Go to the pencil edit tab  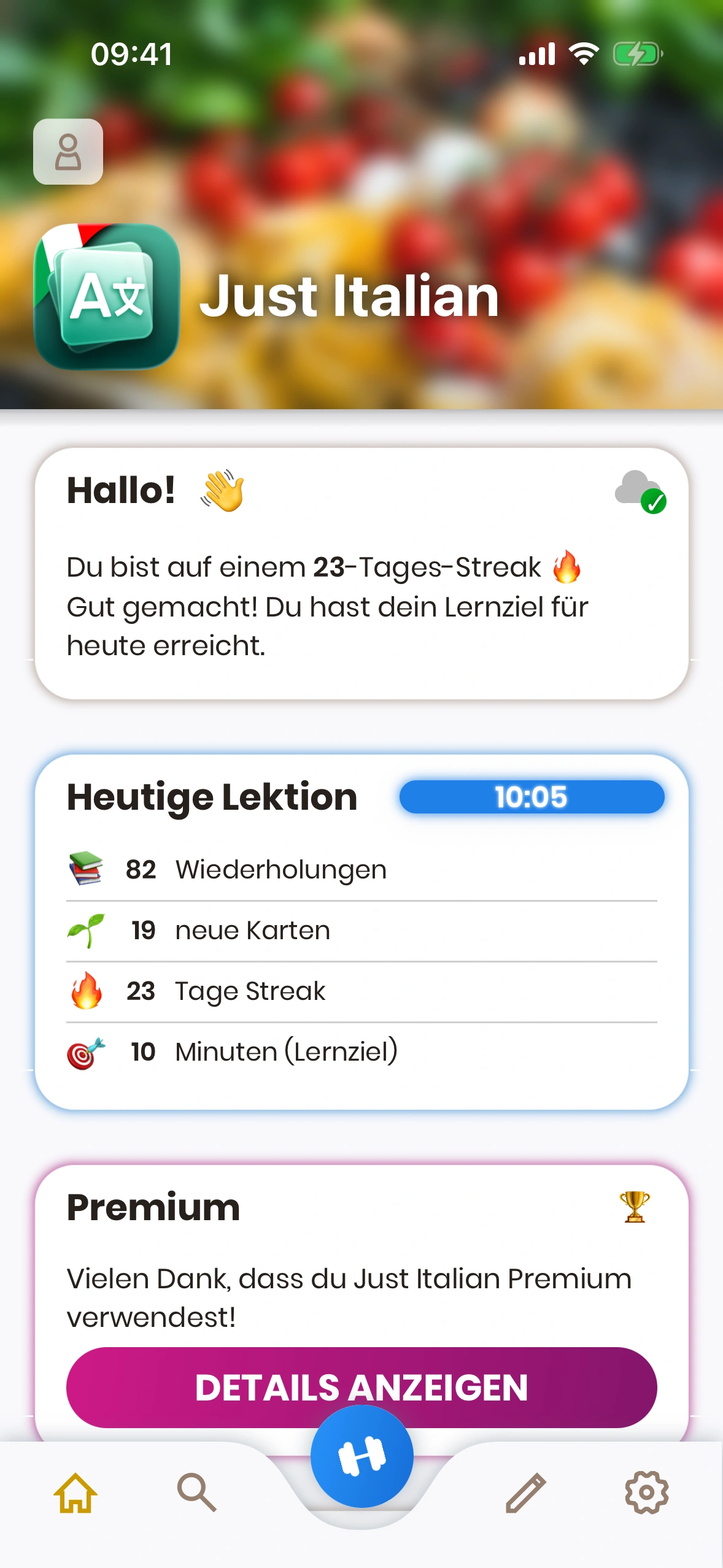click(x=526, y=1493)
